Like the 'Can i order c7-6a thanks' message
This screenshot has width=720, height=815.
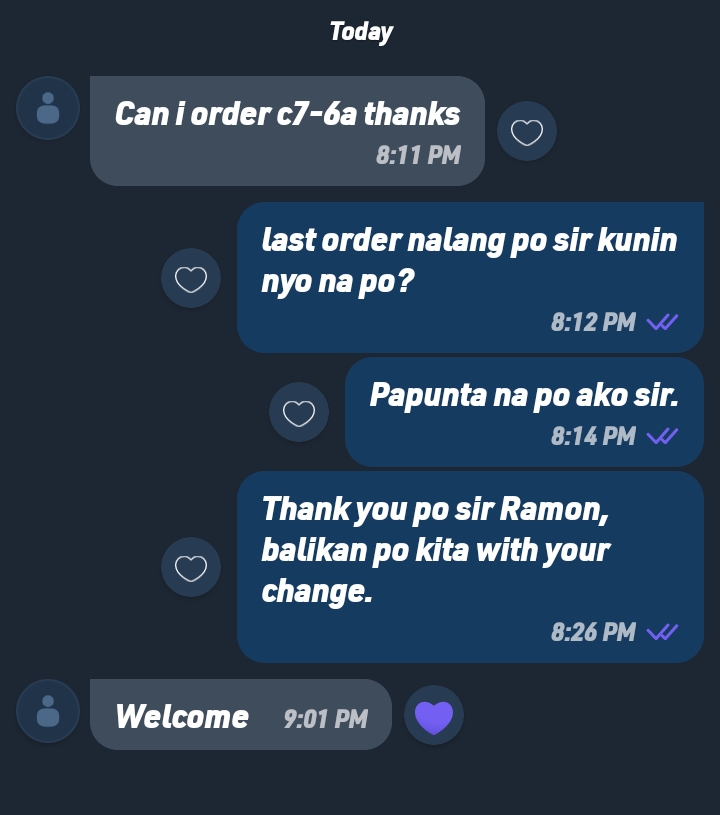527,132
